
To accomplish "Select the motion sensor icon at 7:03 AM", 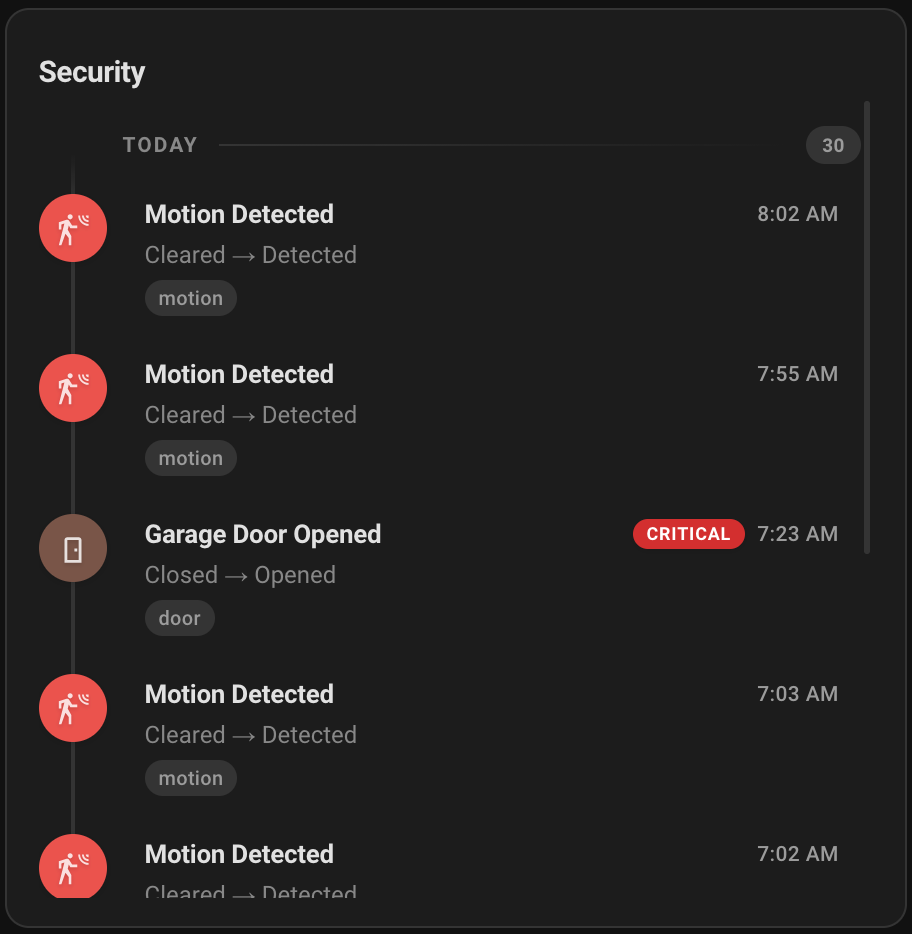I will 72,708.
